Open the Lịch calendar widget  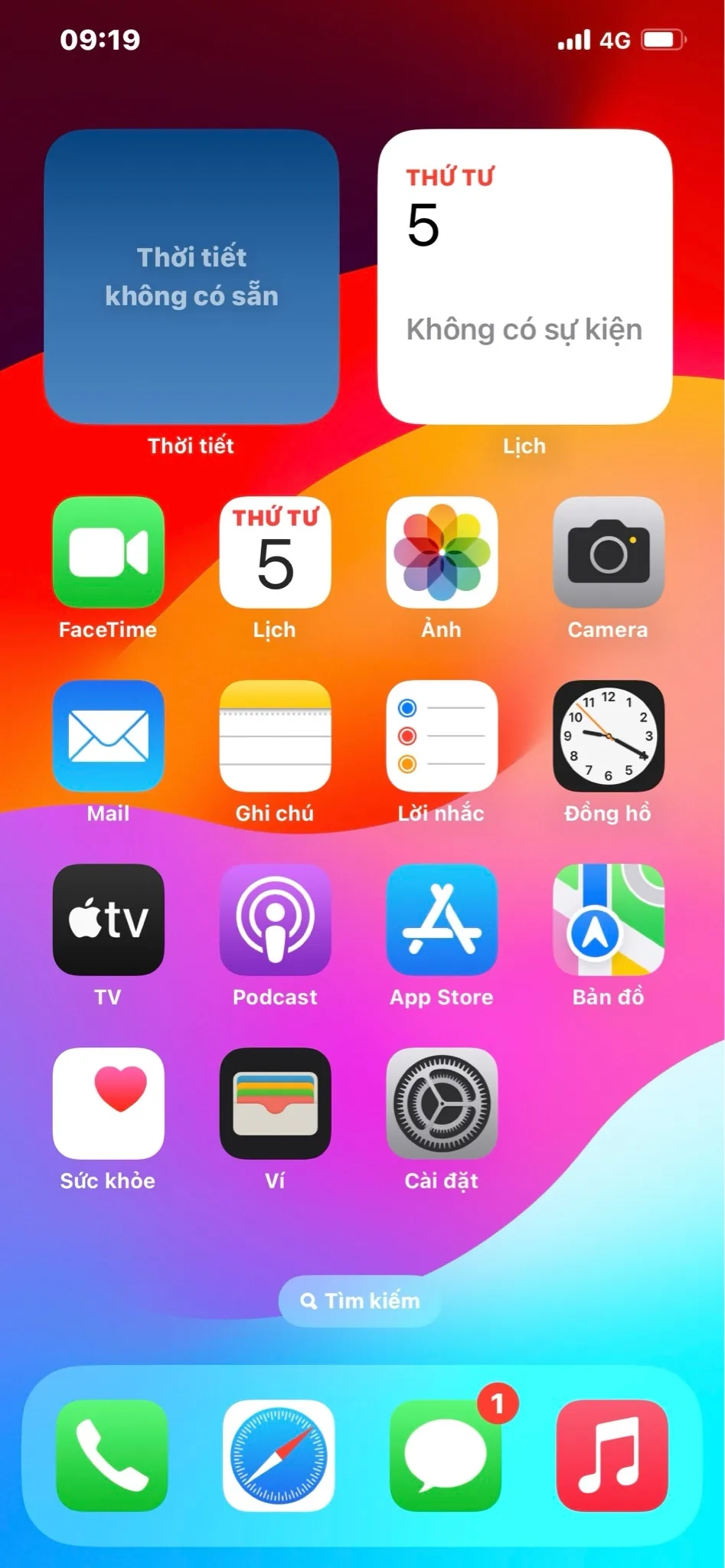[524, 276]
